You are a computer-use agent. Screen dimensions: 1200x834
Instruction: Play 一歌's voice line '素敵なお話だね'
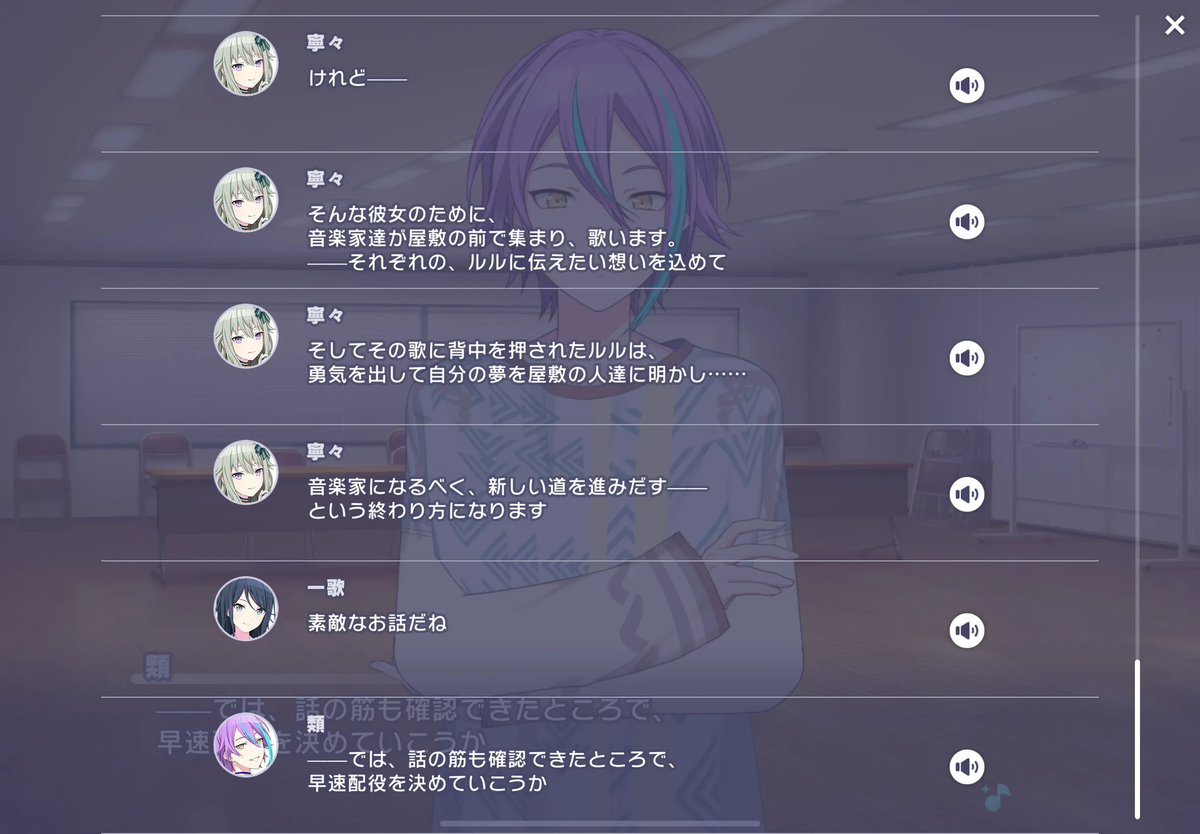click(x=966, y=630)
